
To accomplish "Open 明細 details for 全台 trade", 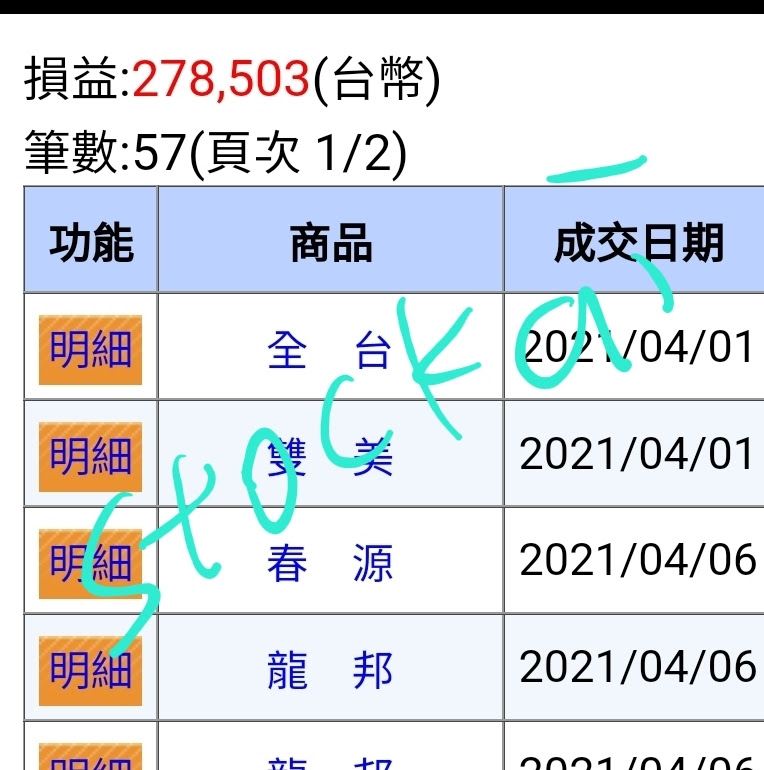I will point(90,350).
